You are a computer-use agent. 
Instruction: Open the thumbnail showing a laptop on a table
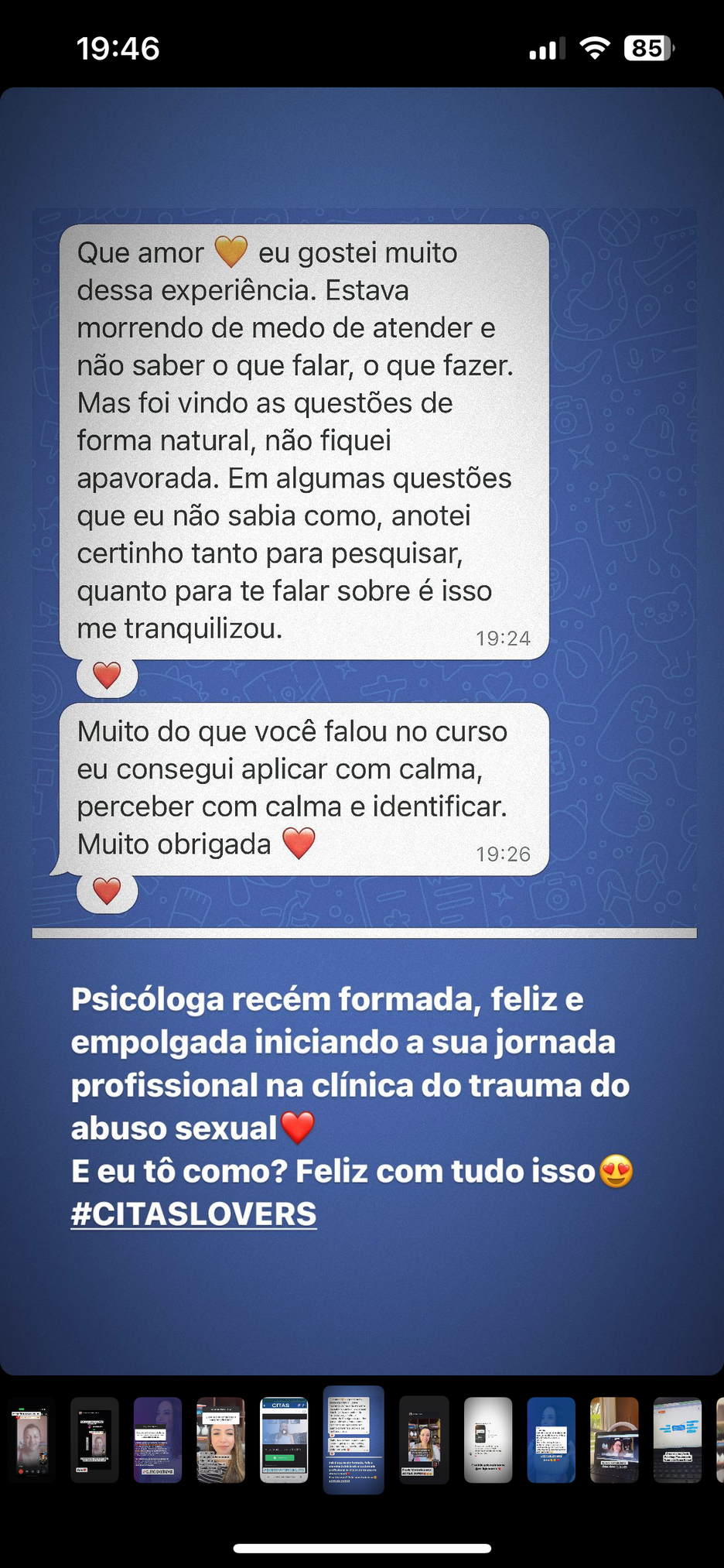[614, 1440]
